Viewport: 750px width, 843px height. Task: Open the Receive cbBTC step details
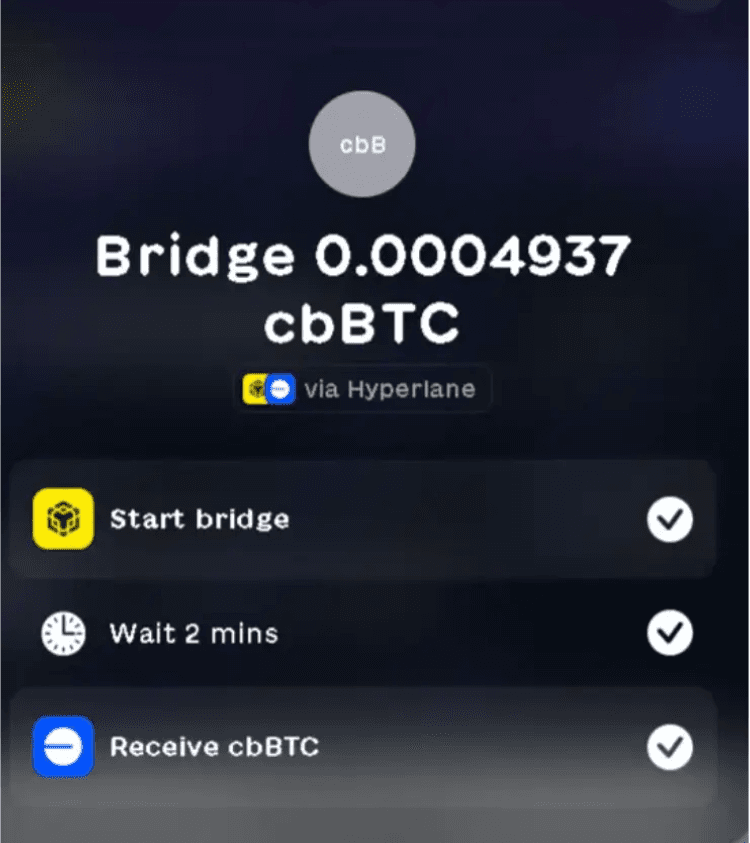click(x=363, y=747)
